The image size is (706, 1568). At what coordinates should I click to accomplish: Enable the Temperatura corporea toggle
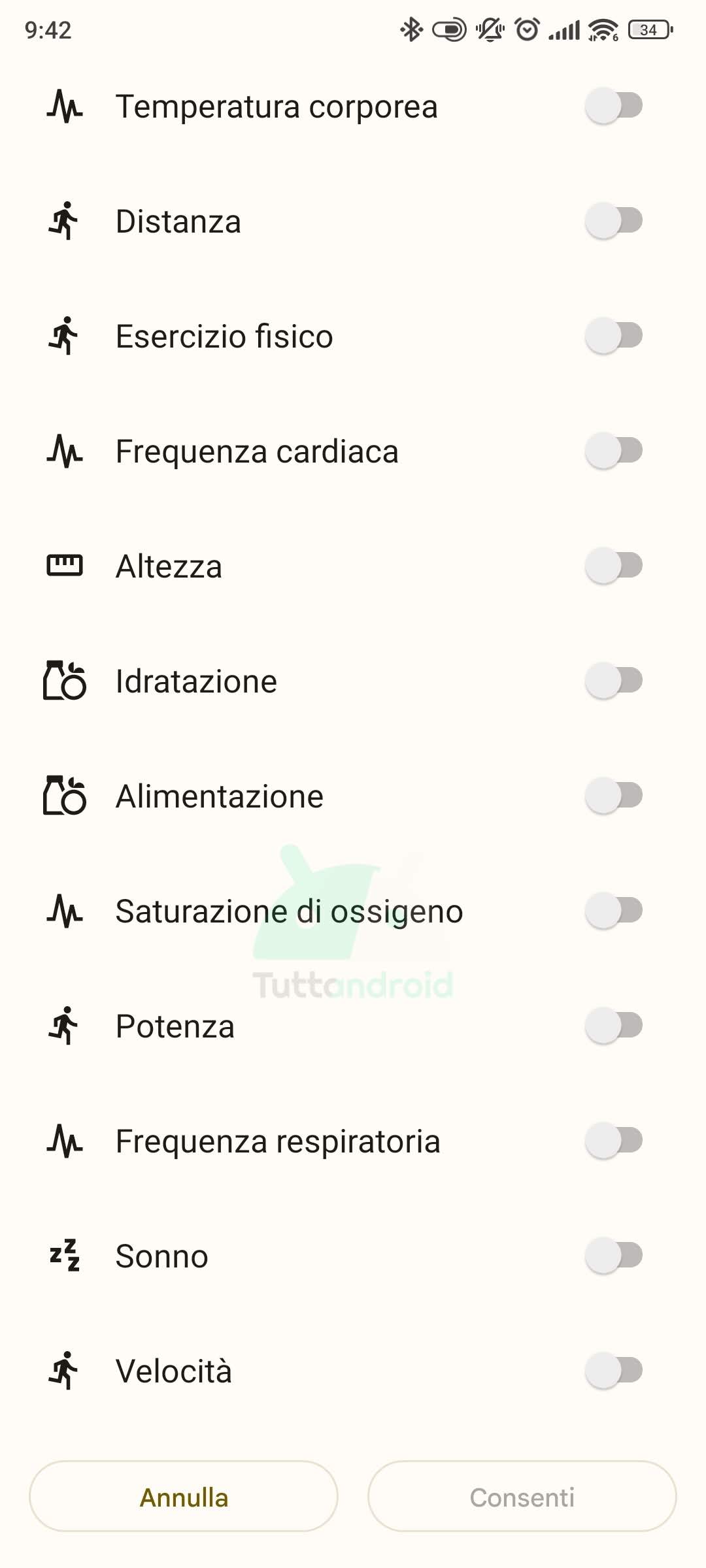[614, 106]
